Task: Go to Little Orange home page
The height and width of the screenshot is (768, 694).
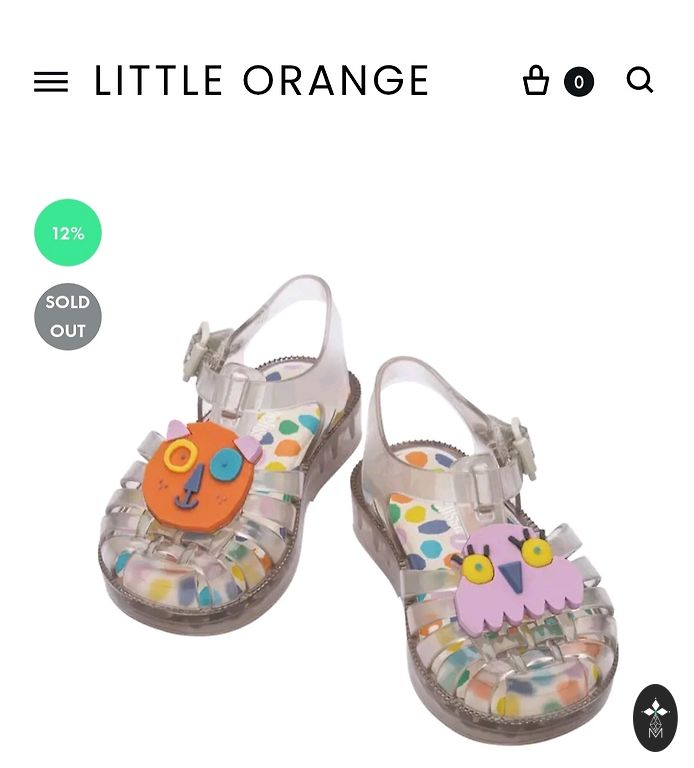Action: 261,81
